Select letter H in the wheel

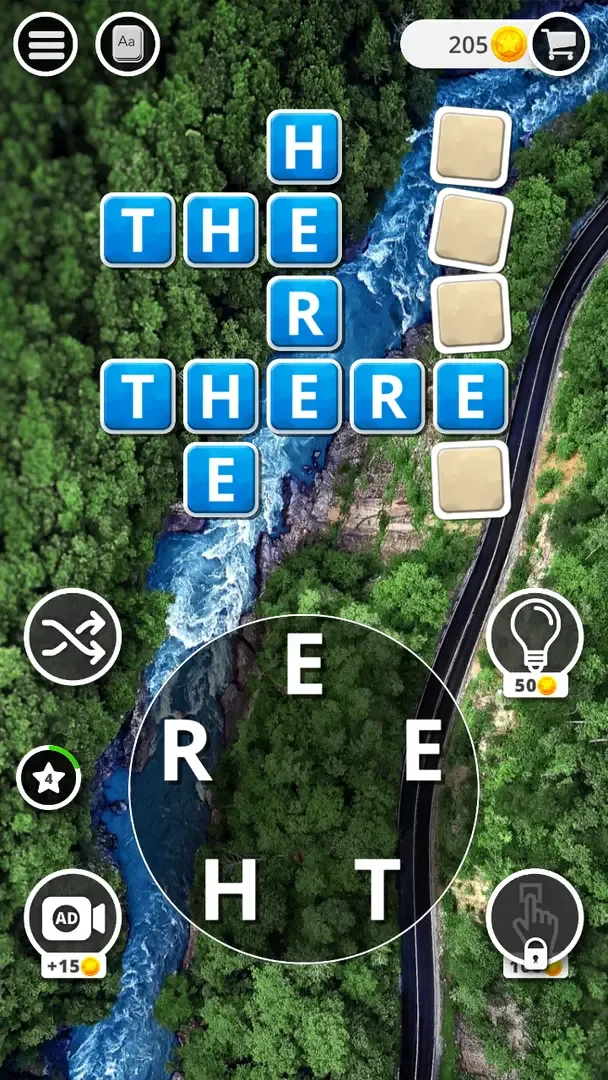(x=230, y=891)
